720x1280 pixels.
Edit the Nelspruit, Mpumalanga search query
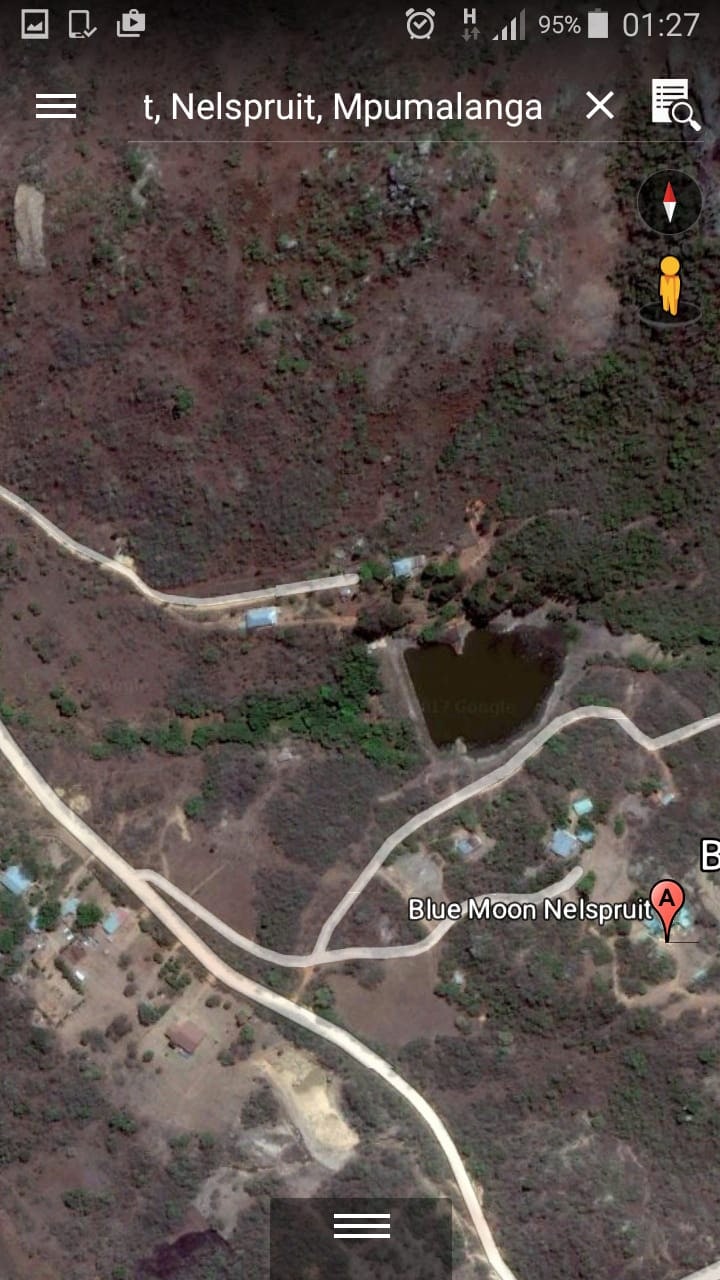[342, 107]
